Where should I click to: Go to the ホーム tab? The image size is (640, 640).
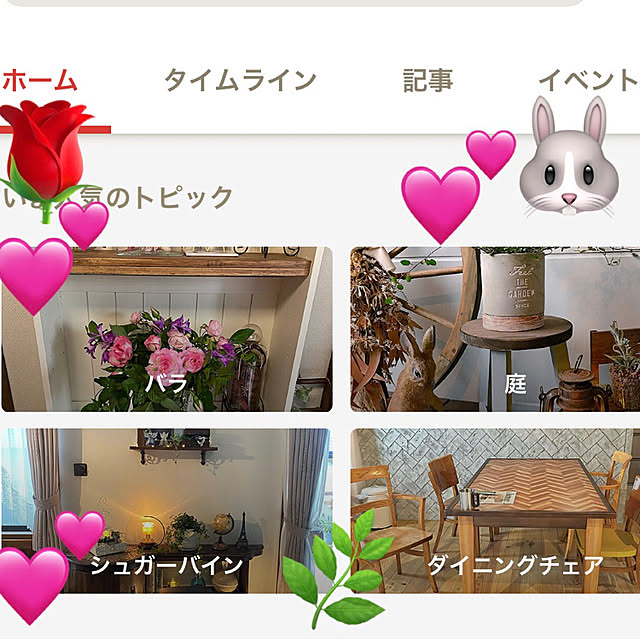pos(40,78)
